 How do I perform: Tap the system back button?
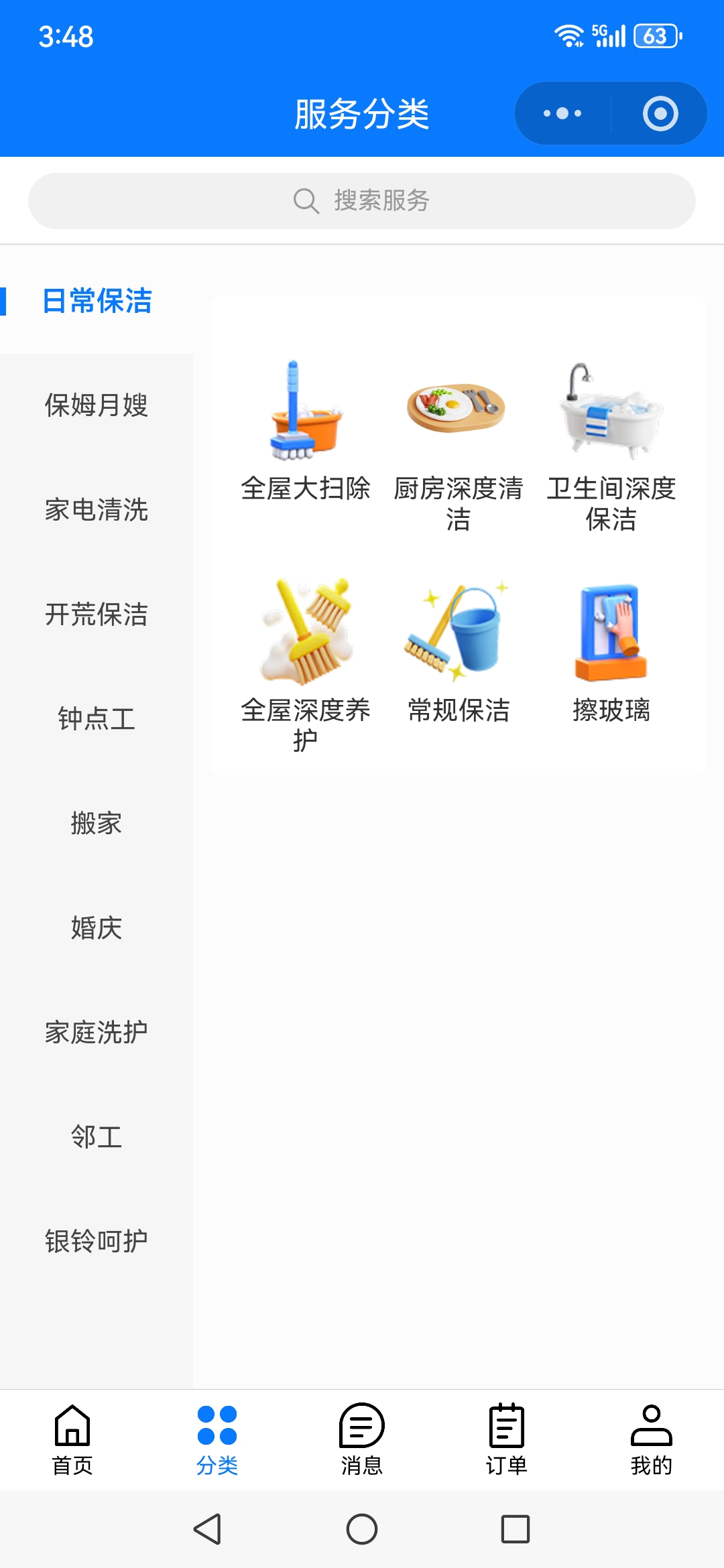[208, 1529]
